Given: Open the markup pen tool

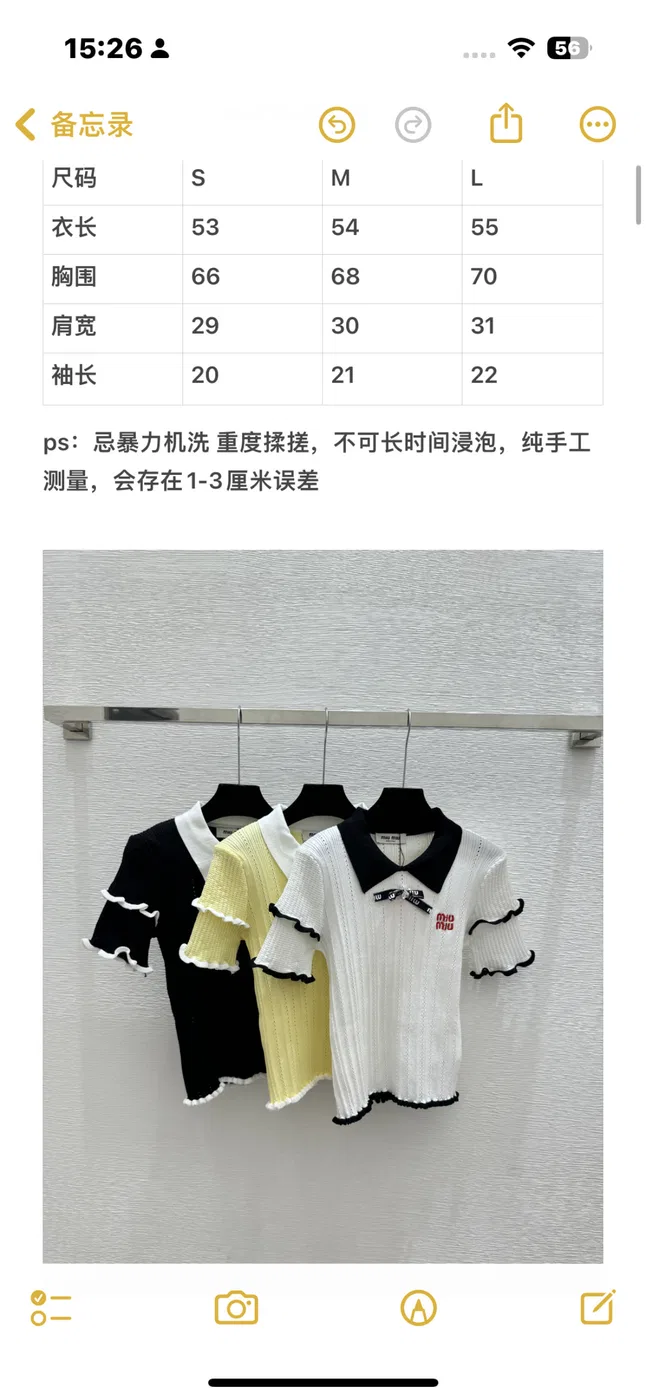Looking at the screenshot, I should click(x=418, y=1308).
